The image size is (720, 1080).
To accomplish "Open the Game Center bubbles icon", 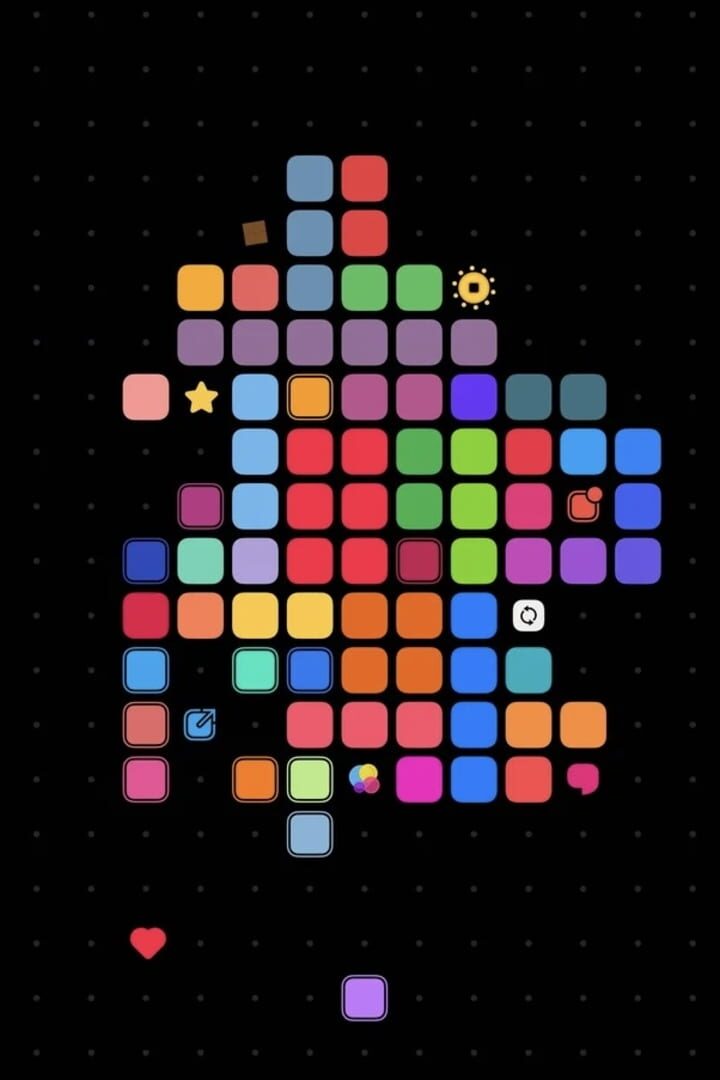I will point(364,779).
